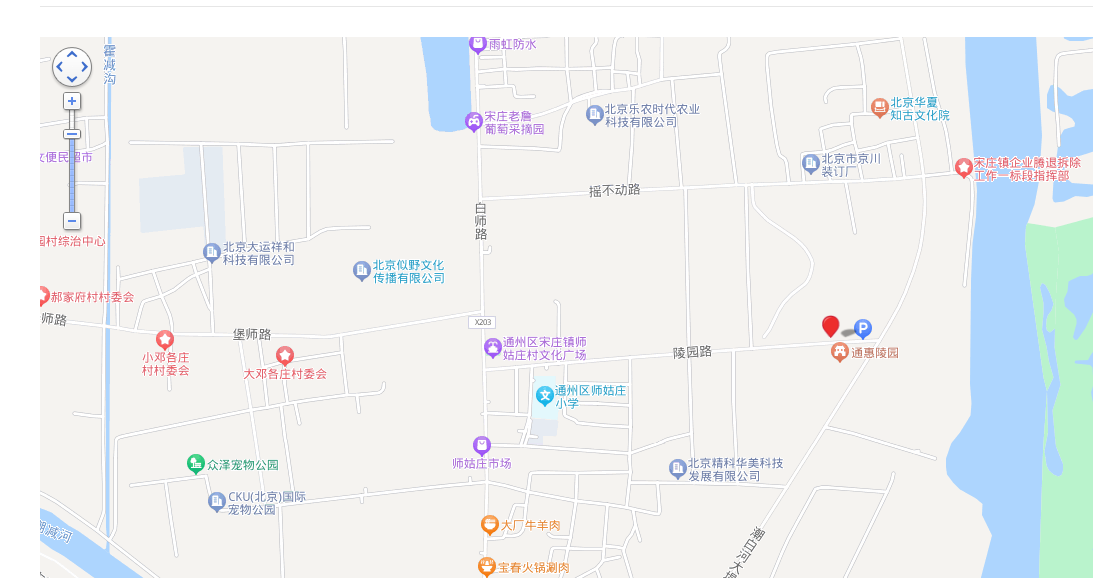Select the 雨虹防水 shop marker
1093x578 pixels.
(x=478, y=44)
